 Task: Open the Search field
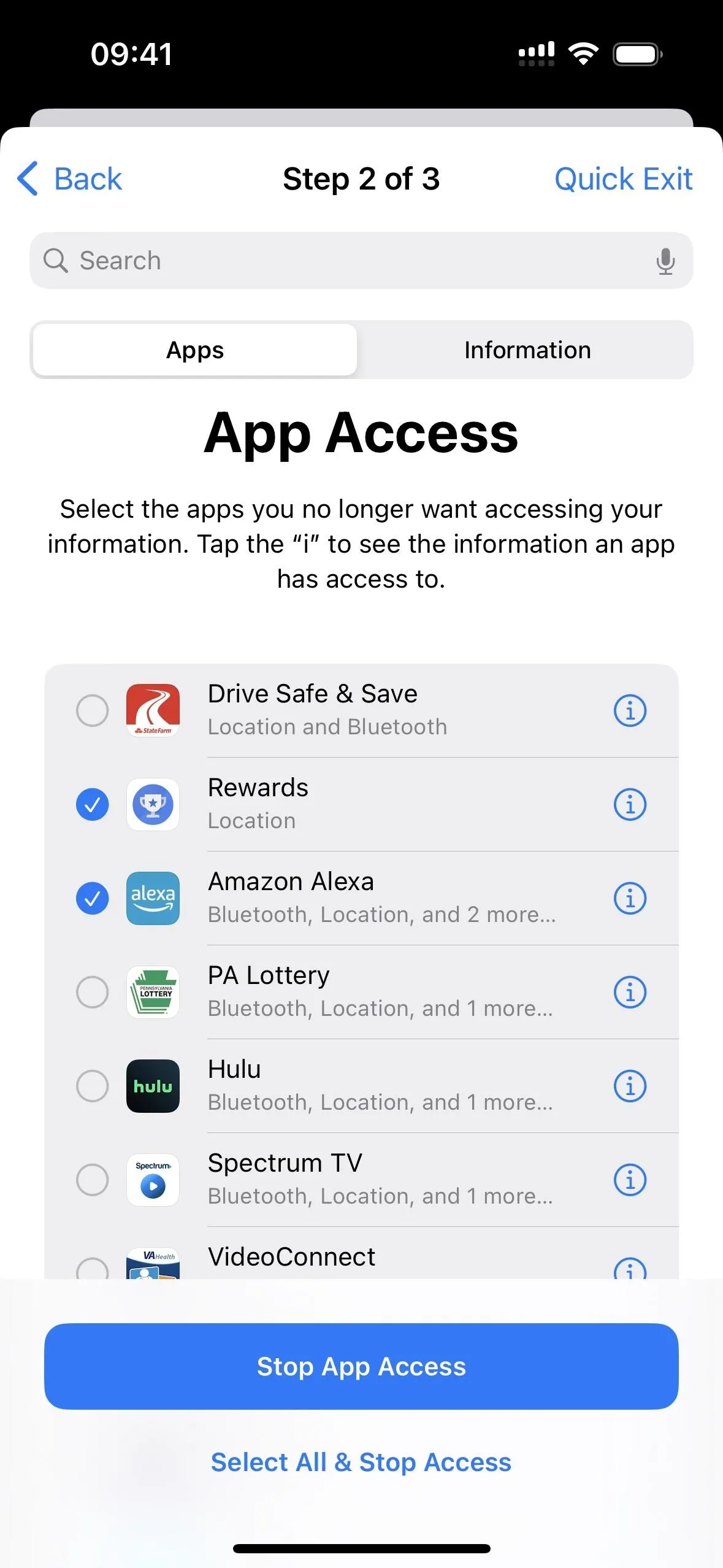point(361,261)
